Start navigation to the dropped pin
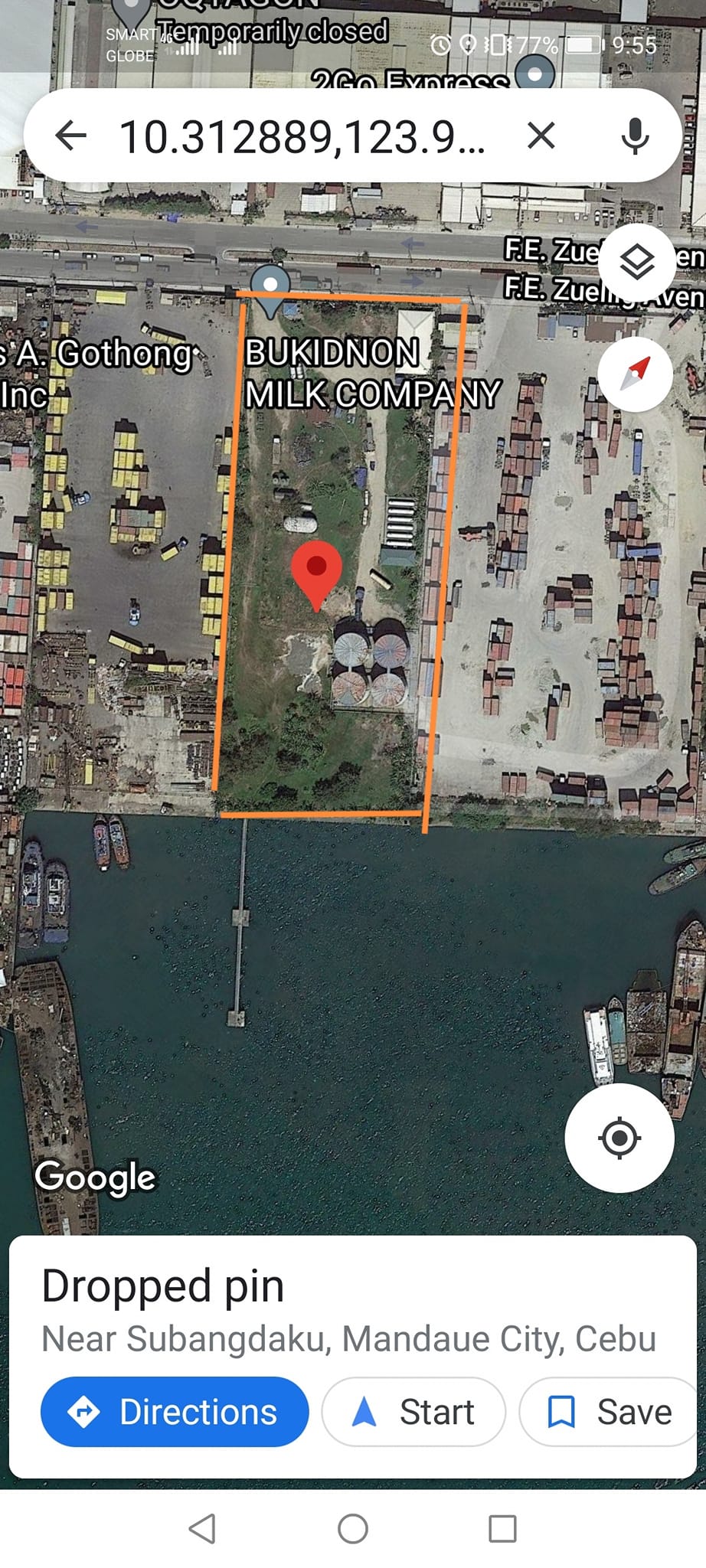 point(413,1411)
